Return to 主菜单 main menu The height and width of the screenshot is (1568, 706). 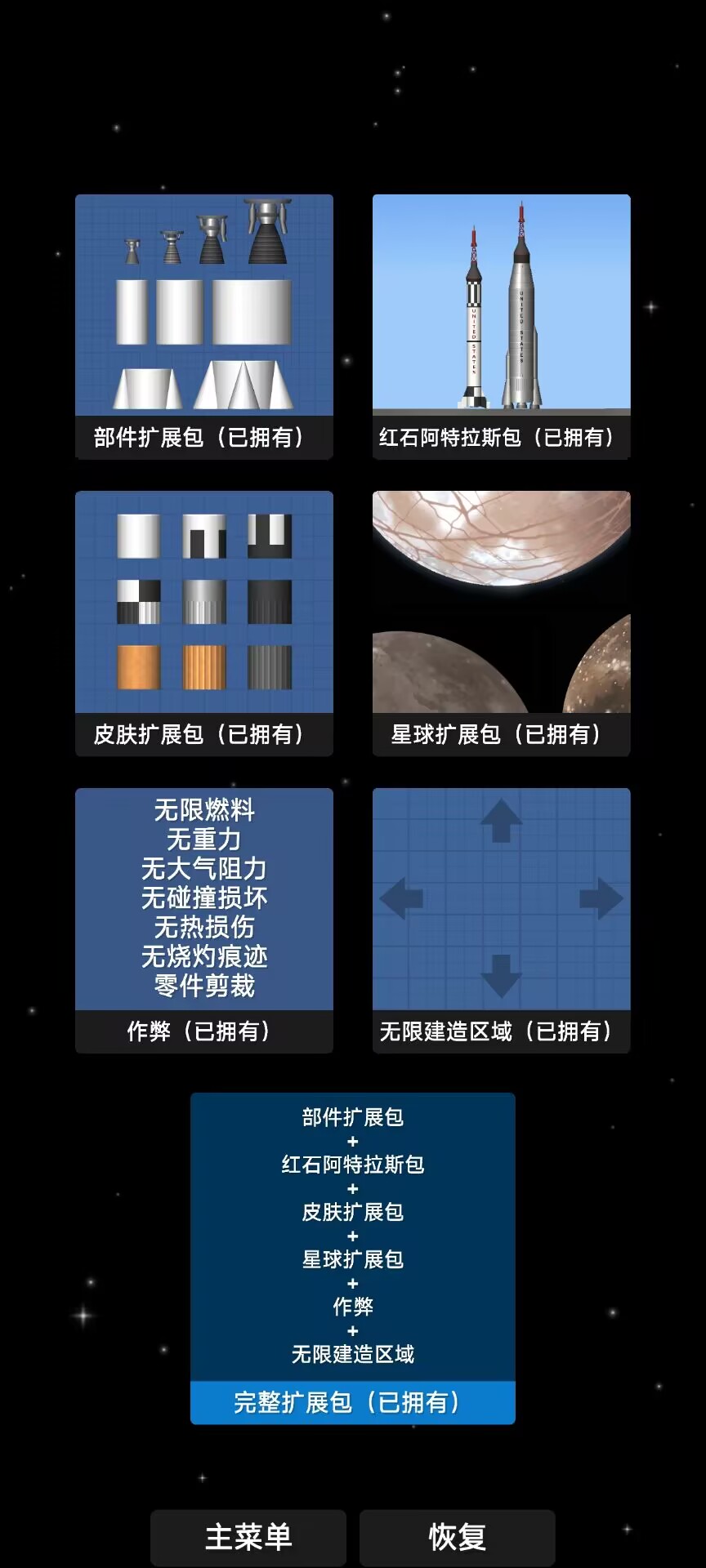tap(248, 1537)
